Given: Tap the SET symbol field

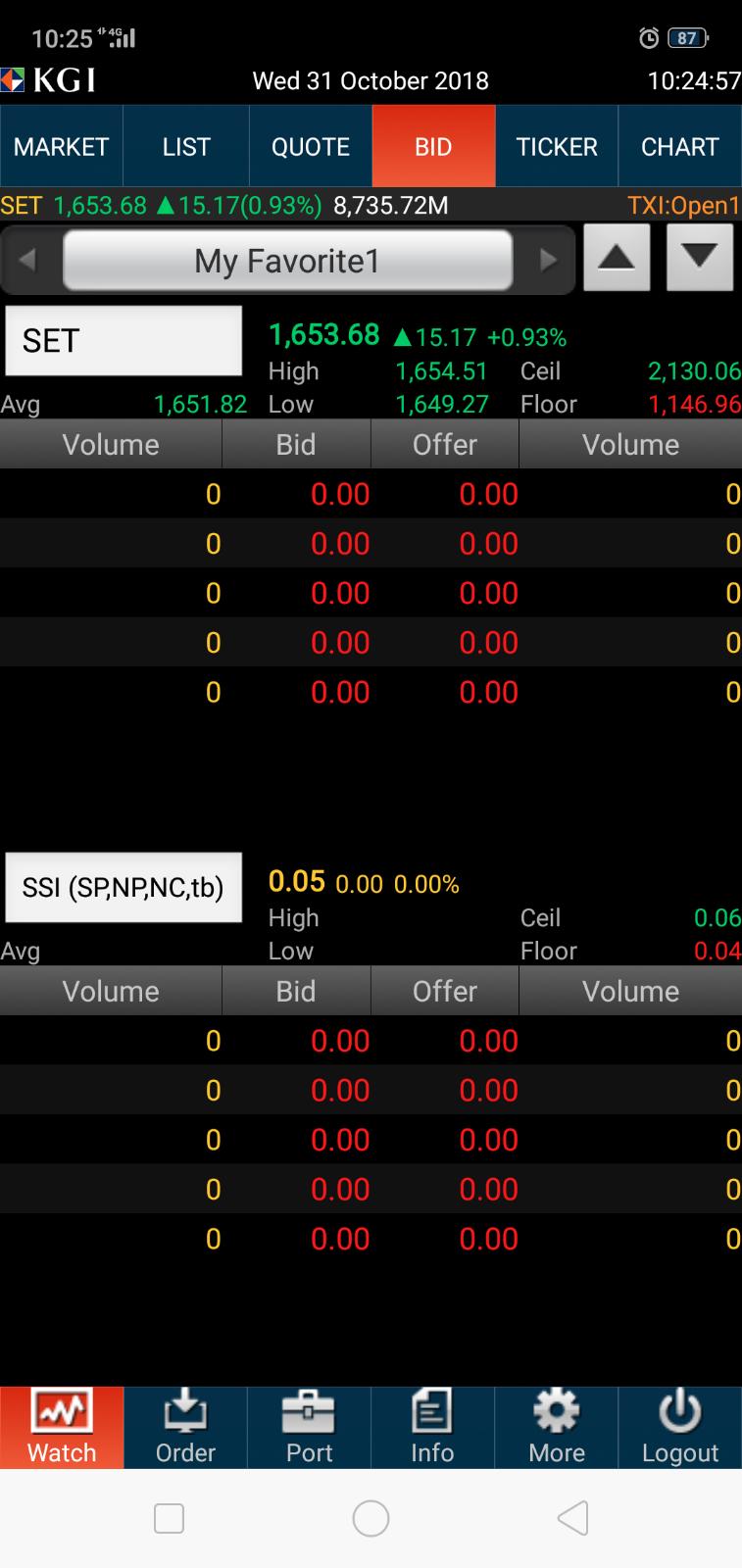Looking at the screenshot, I should click(124, 341).
